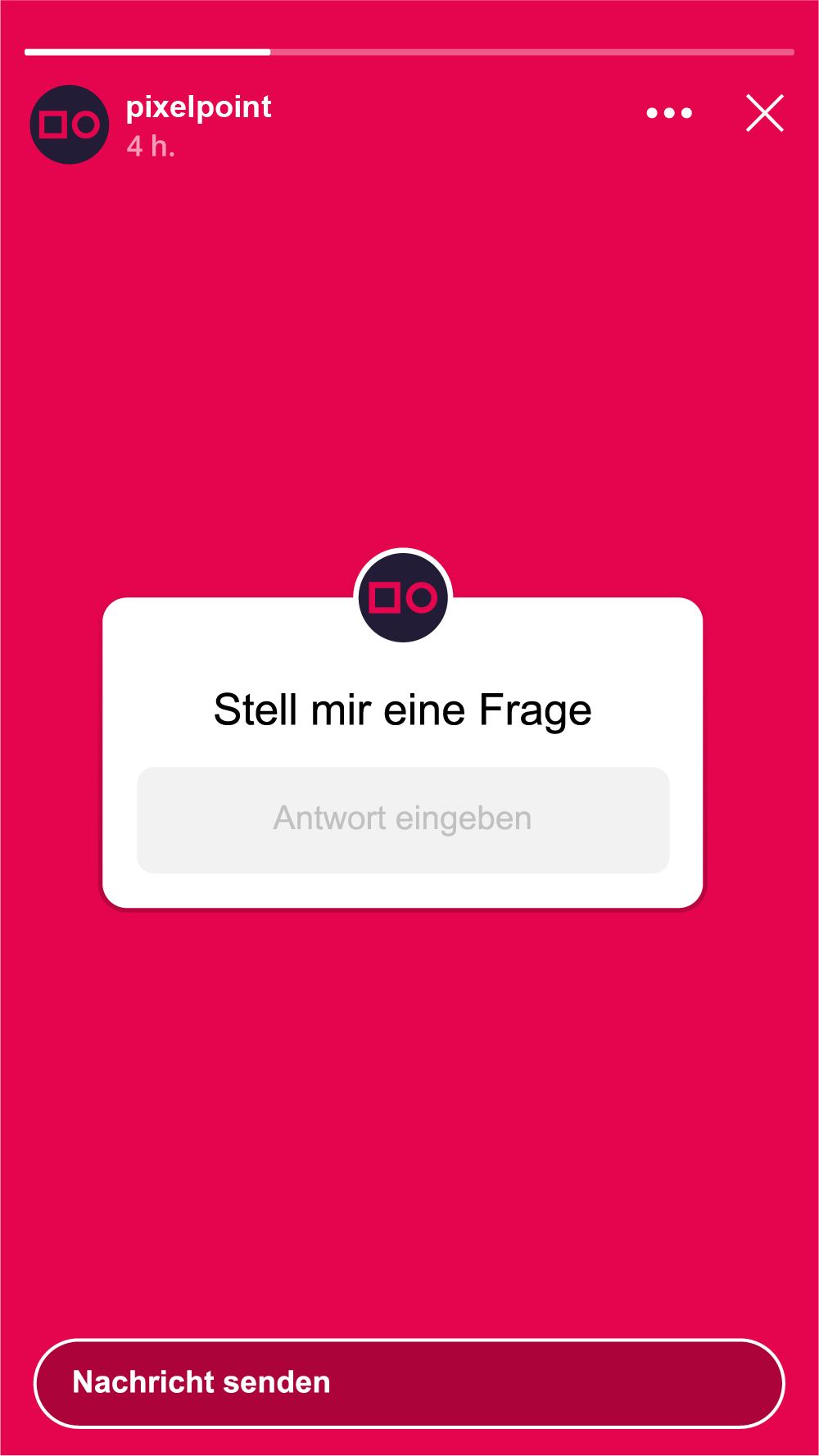Open the three-dot story options menu
This screenshot has height=1456, width=819.
(669, 113)
